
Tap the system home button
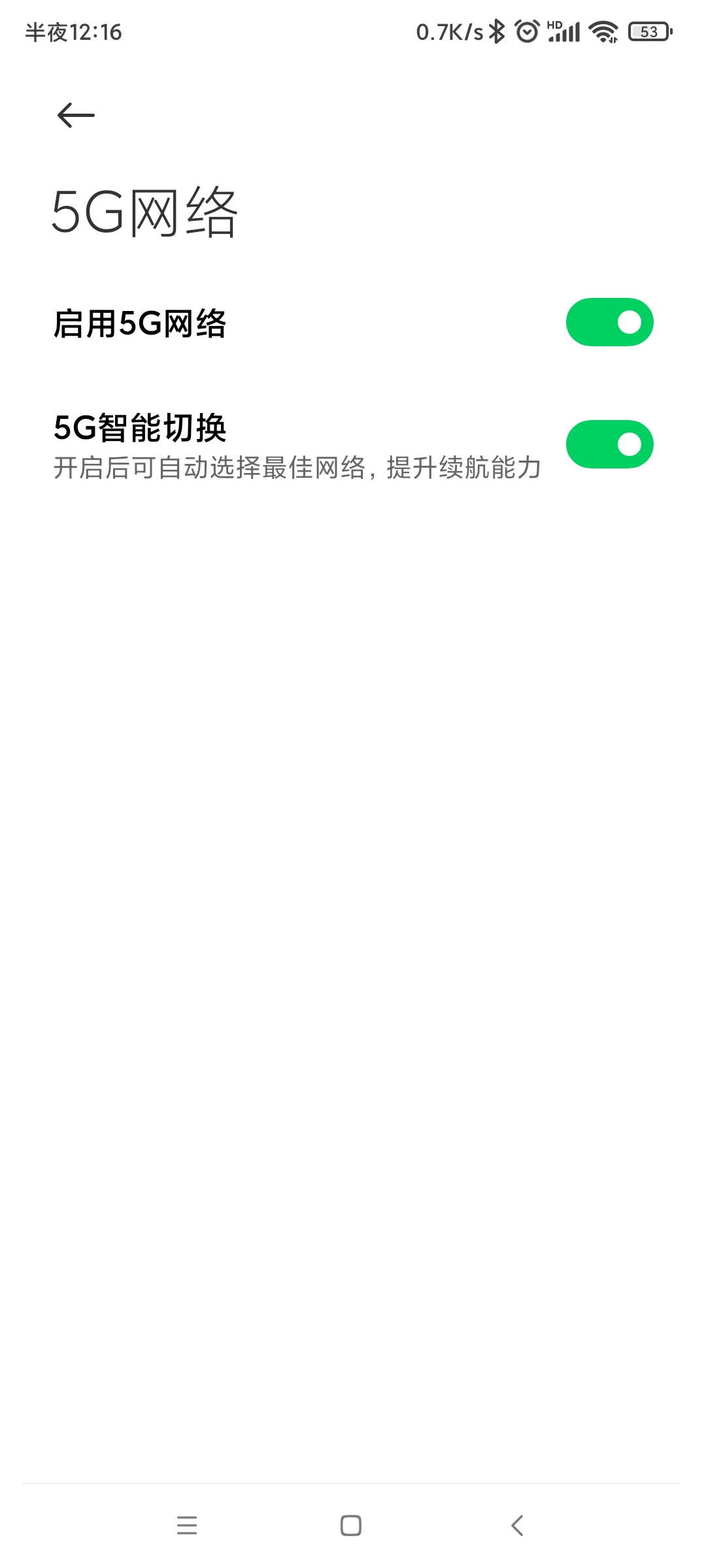pyautogui.click(x=351, y=1526)
